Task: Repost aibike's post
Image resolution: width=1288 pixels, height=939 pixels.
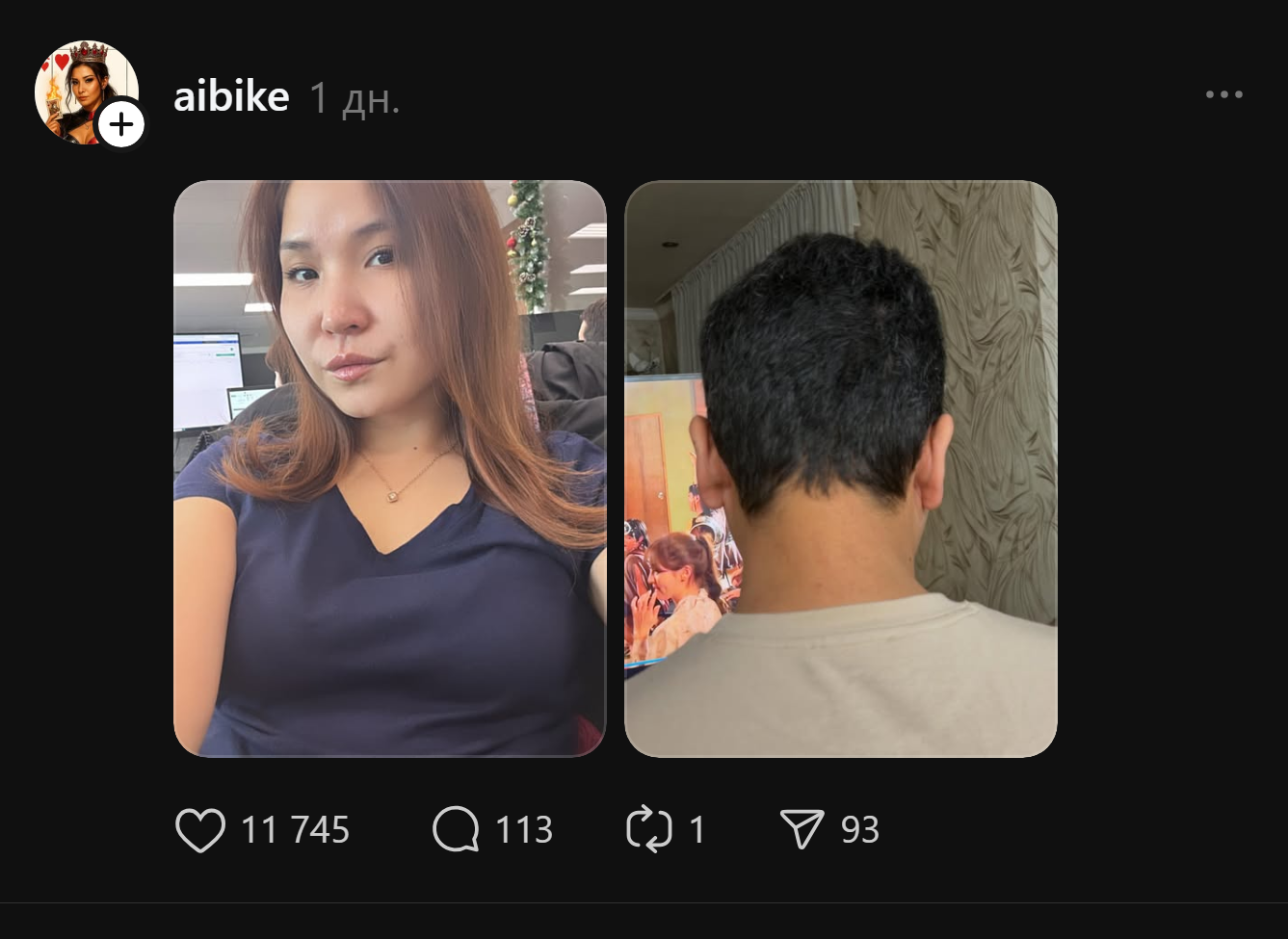Action: point(649,829)
